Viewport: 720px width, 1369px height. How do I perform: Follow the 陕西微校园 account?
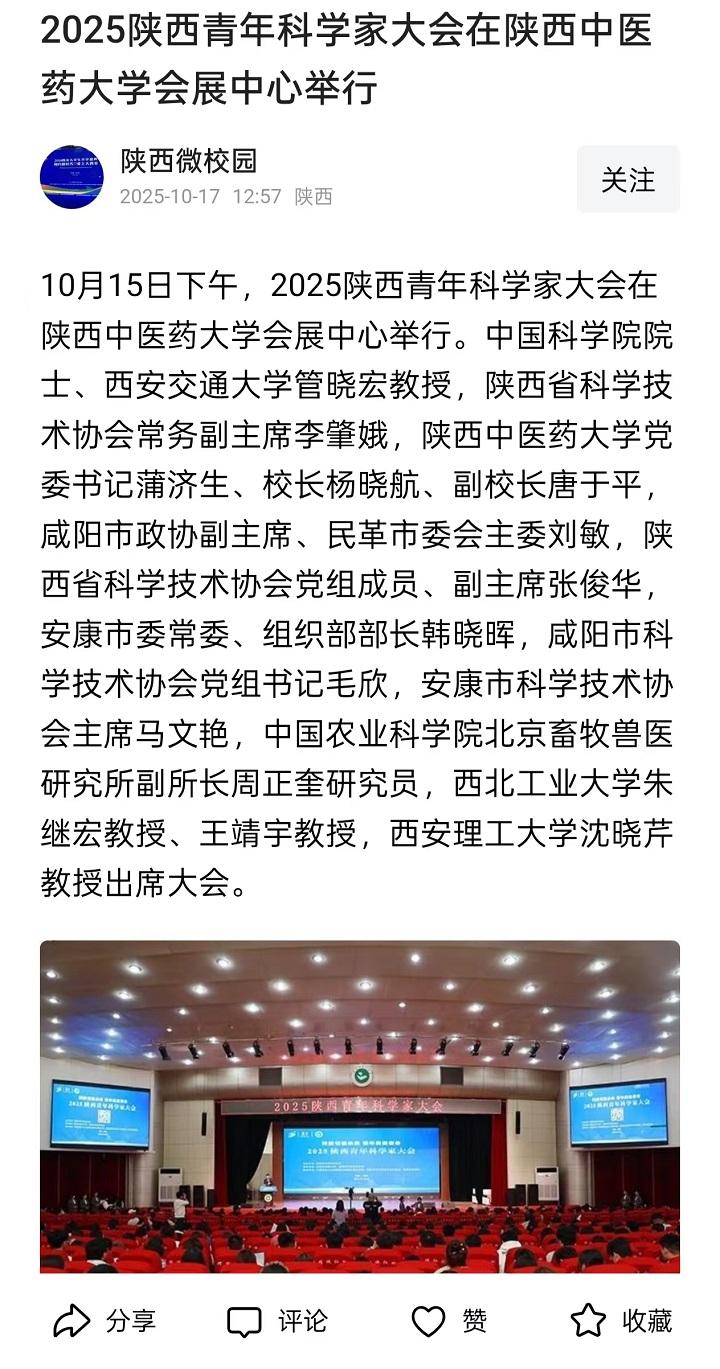pyautogui.click(x=628, y=180)
